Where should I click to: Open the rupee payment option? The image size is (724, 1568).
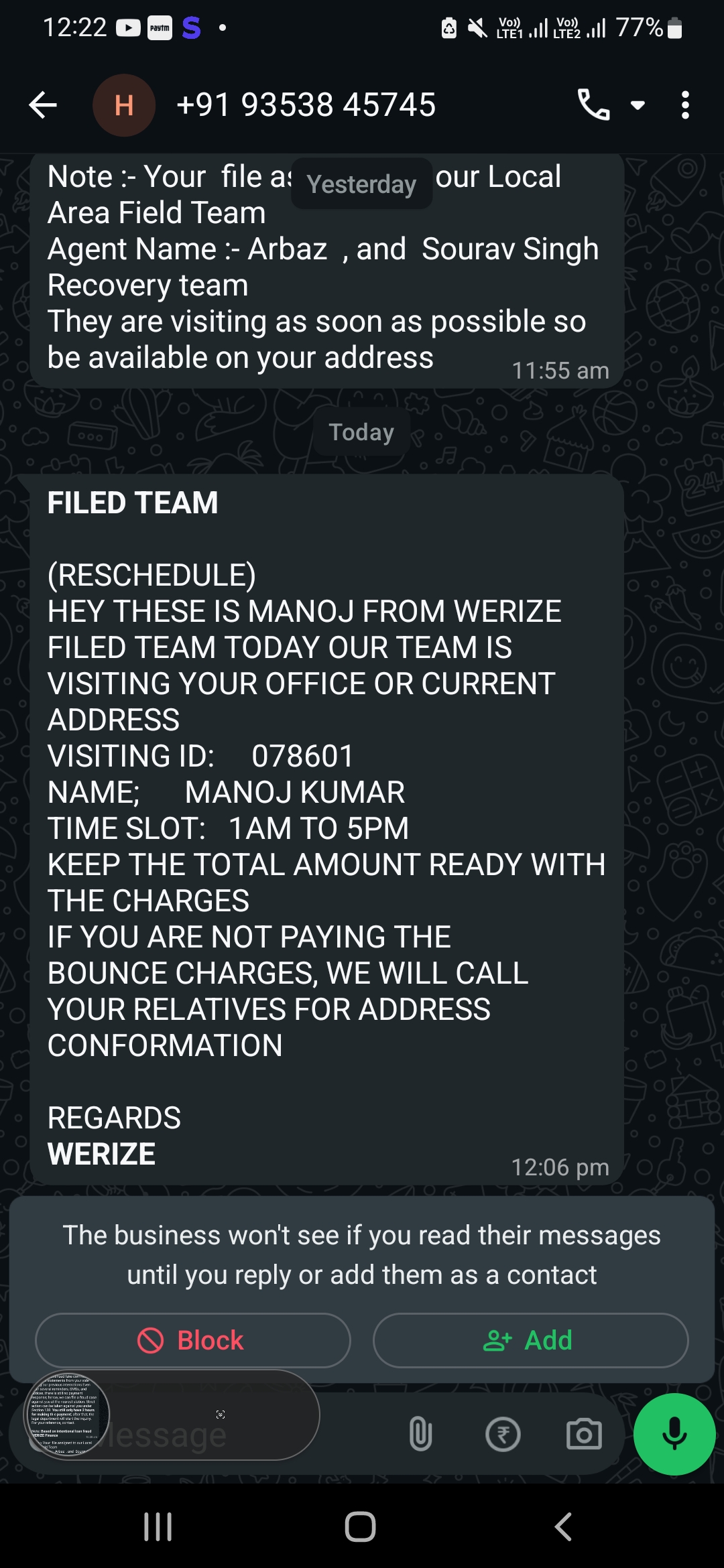tap(503, 1435)
